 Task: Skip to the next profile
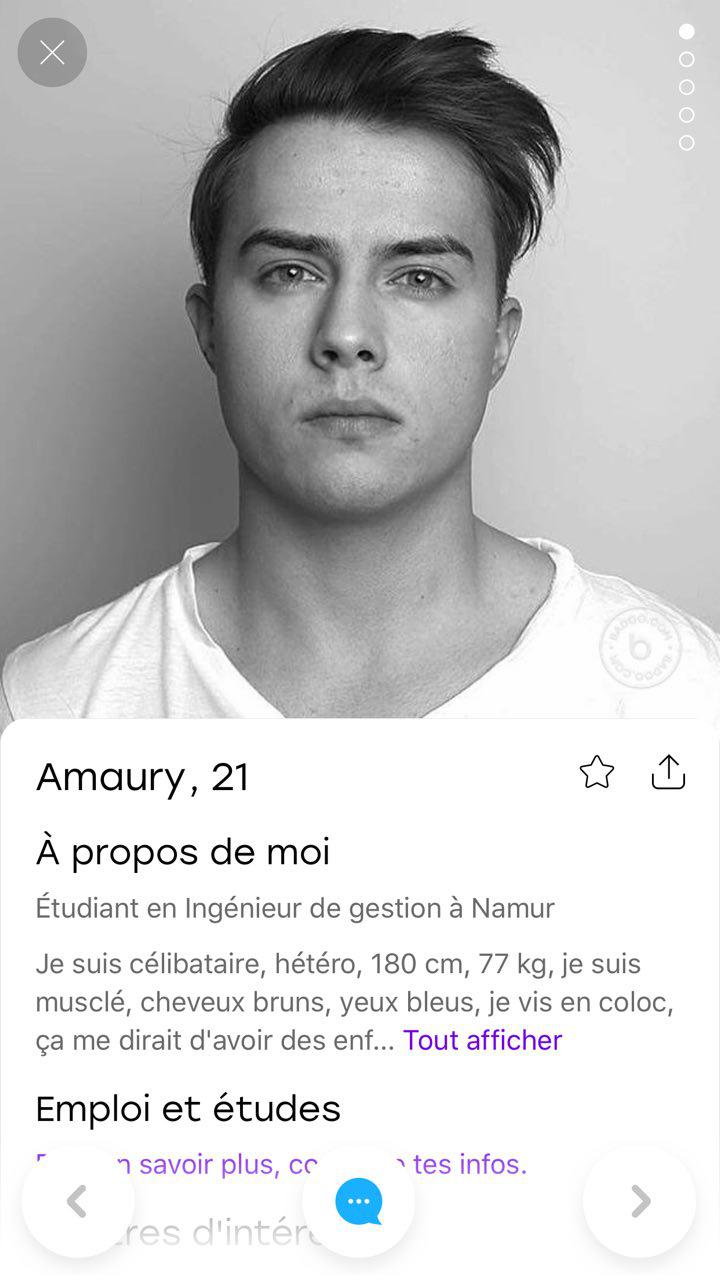click(640, 1201)
